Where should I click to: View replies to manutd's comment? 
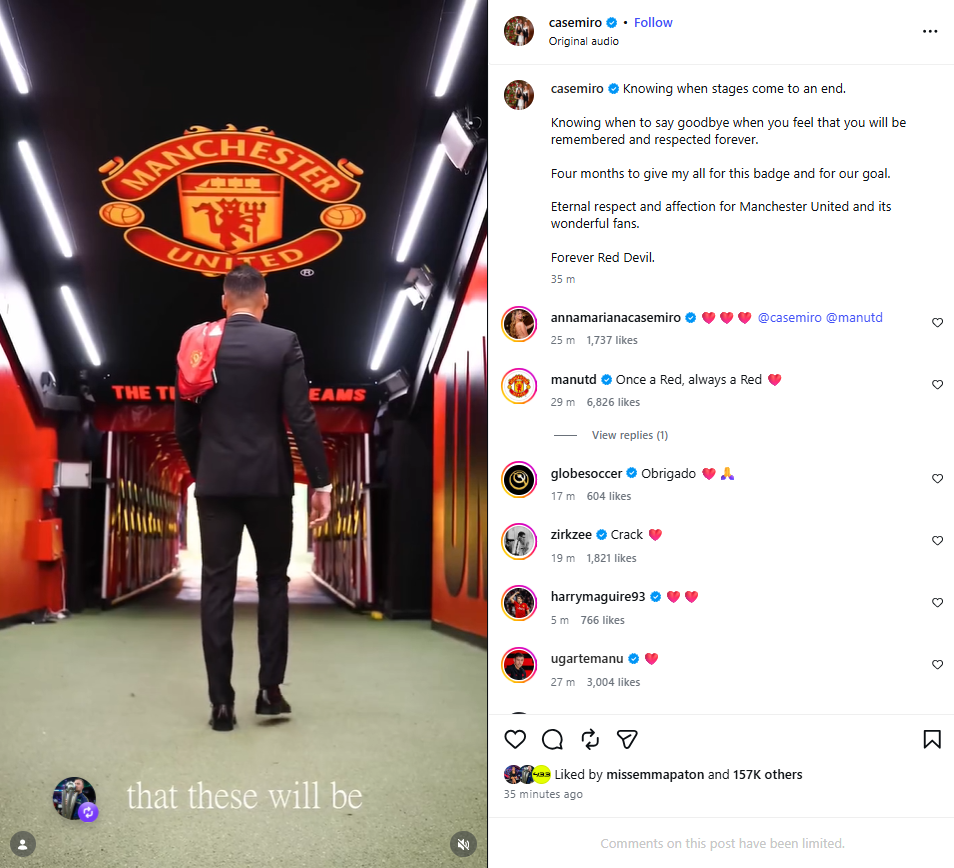pos(629,435)
